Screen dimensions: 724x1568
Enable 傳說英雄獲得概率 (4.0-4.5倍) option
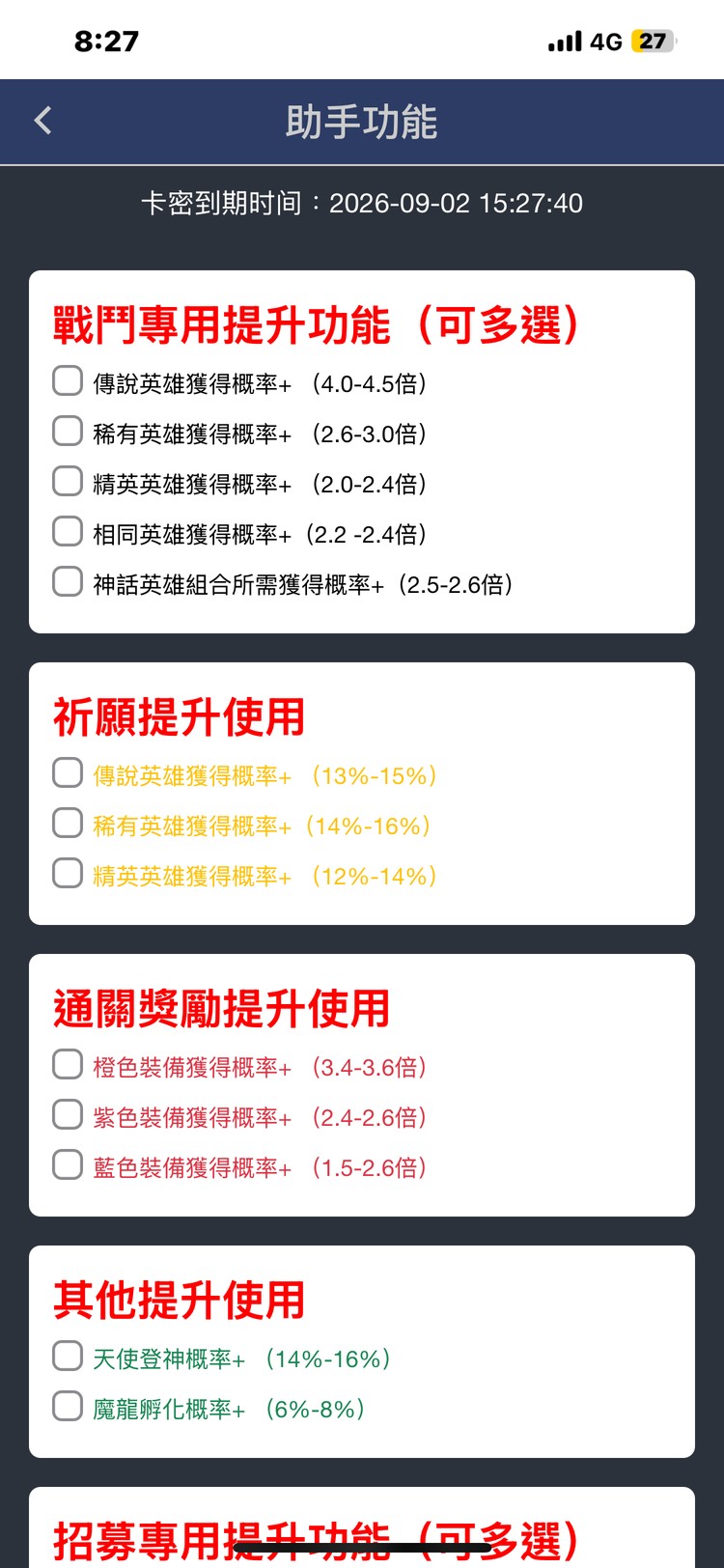click(66, 381)
